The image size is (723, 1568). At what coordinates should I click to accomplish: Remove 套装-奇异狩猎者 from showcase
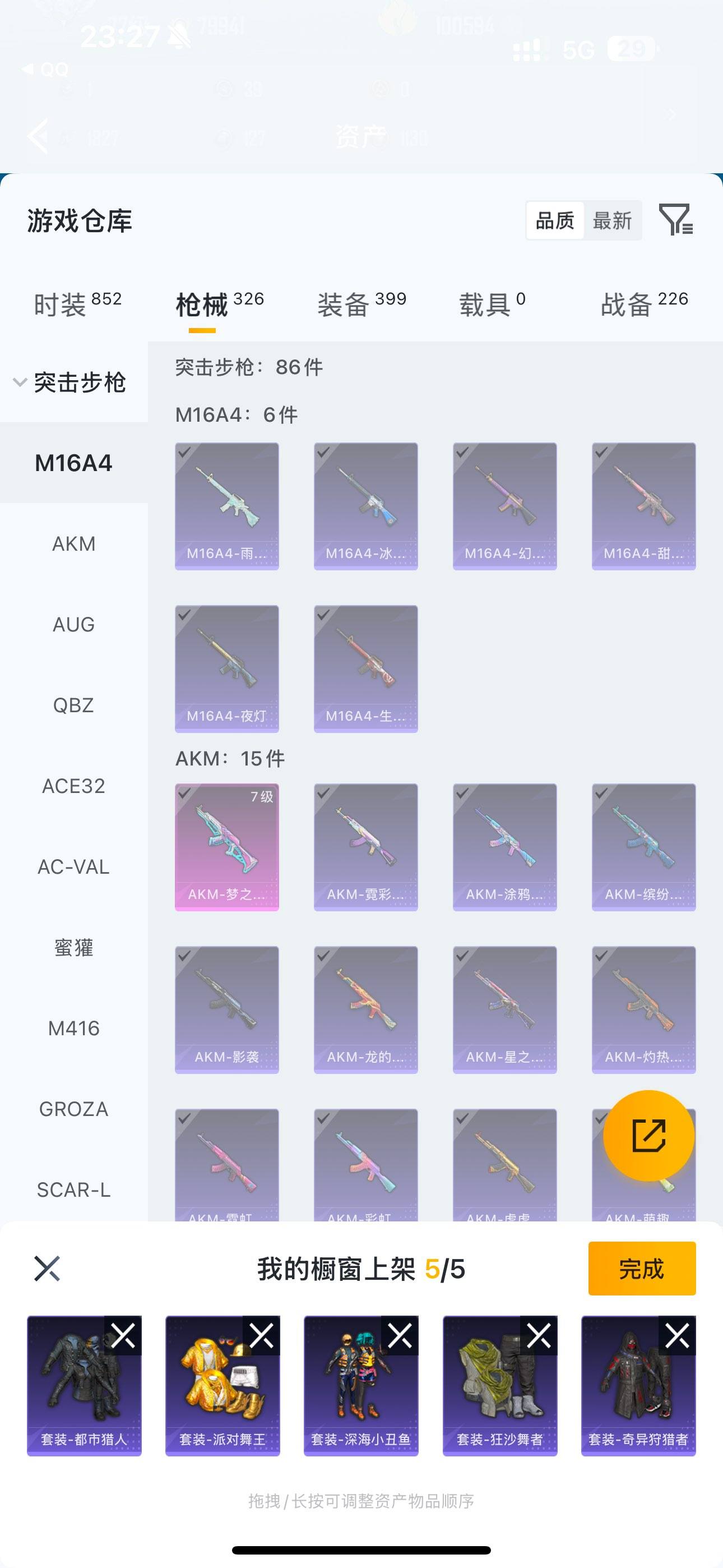[676, 1335]
